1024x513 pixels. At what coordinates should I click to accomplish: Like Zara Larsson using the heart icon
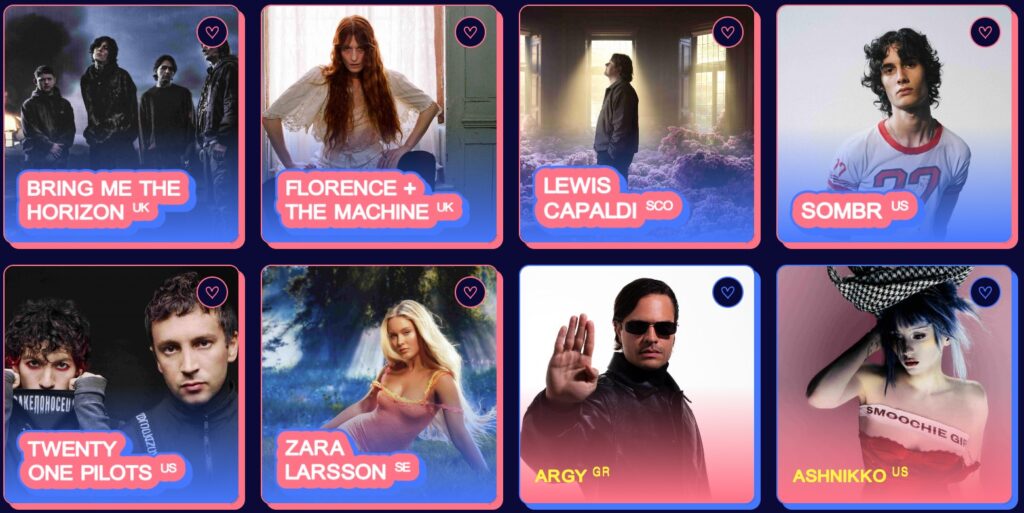coord(470,292)
